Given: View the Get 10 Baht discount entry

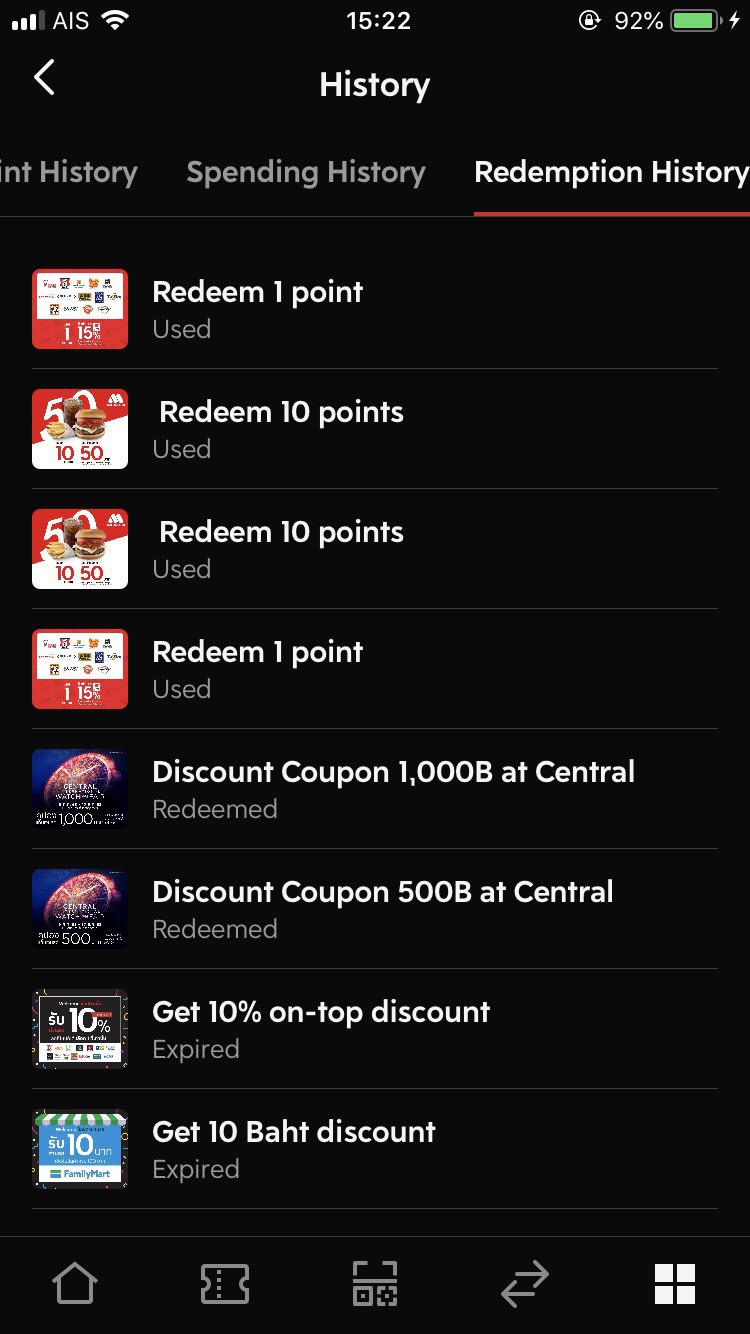Looking at the screenshot, I should coord(293,1148).
